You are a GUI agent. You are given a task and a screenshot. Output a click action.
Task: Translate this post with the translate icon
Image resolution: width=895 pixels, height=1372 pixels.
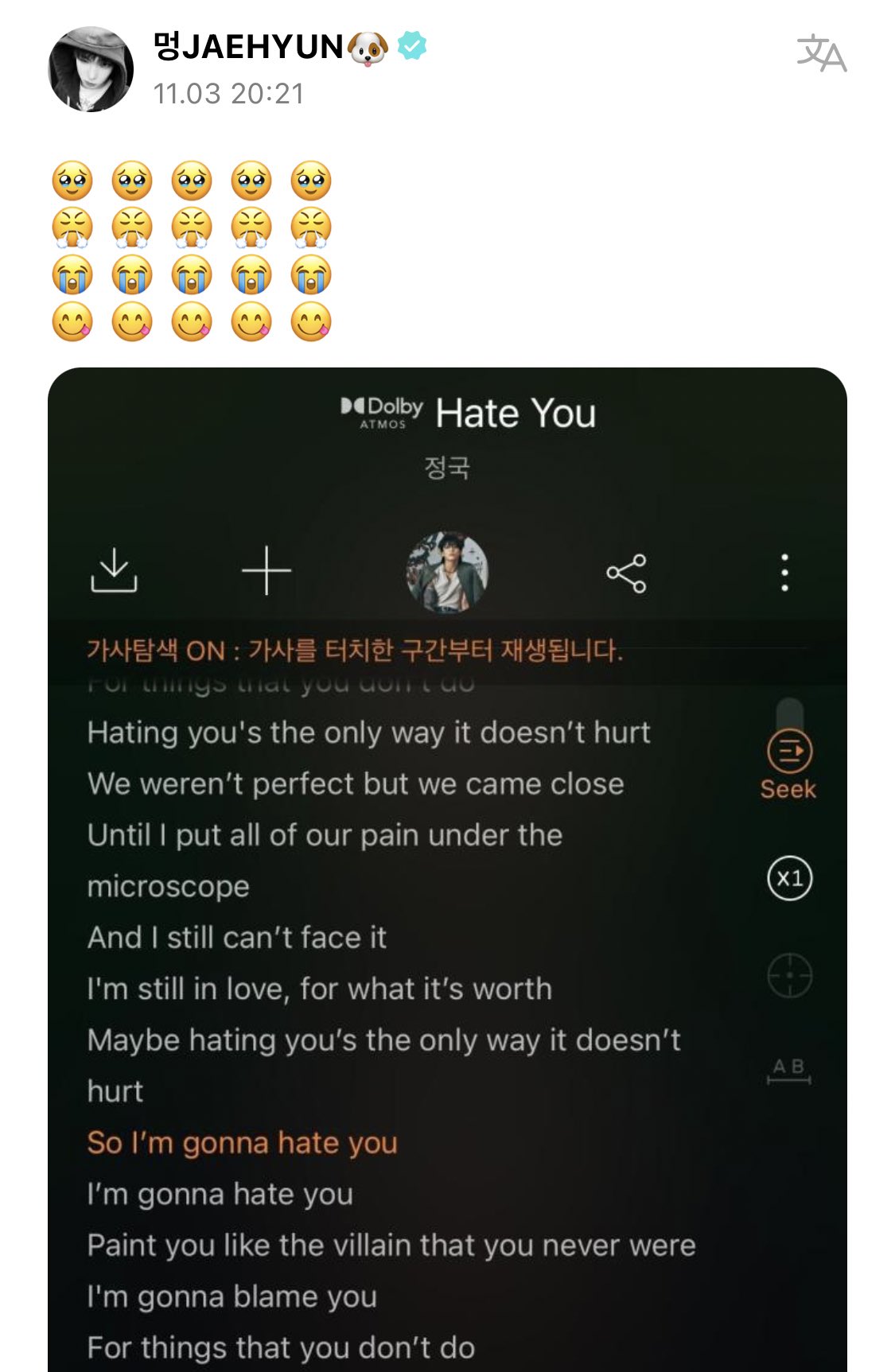click(x=821, y=53)
